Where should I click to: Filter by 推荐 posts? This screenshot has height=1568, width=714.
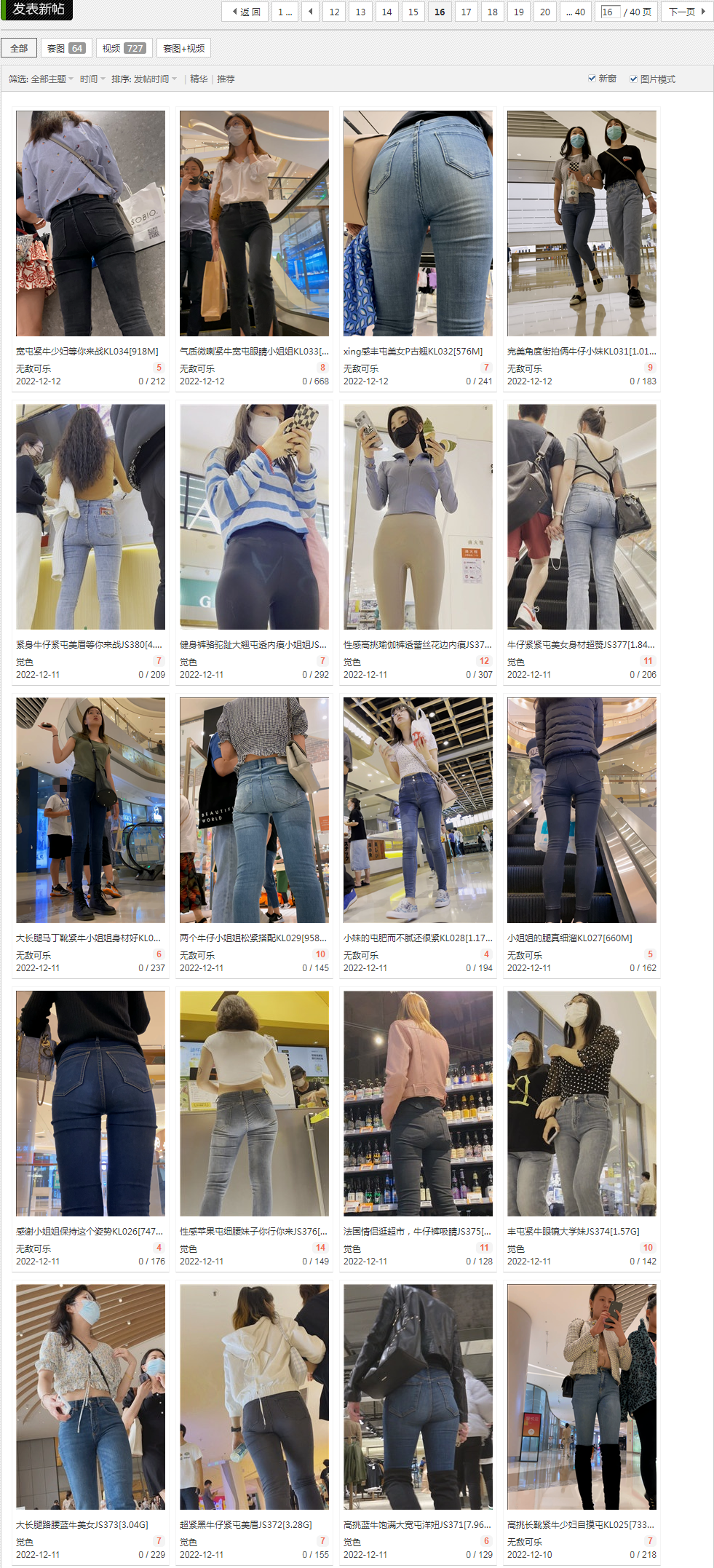[x=226, y=79]
